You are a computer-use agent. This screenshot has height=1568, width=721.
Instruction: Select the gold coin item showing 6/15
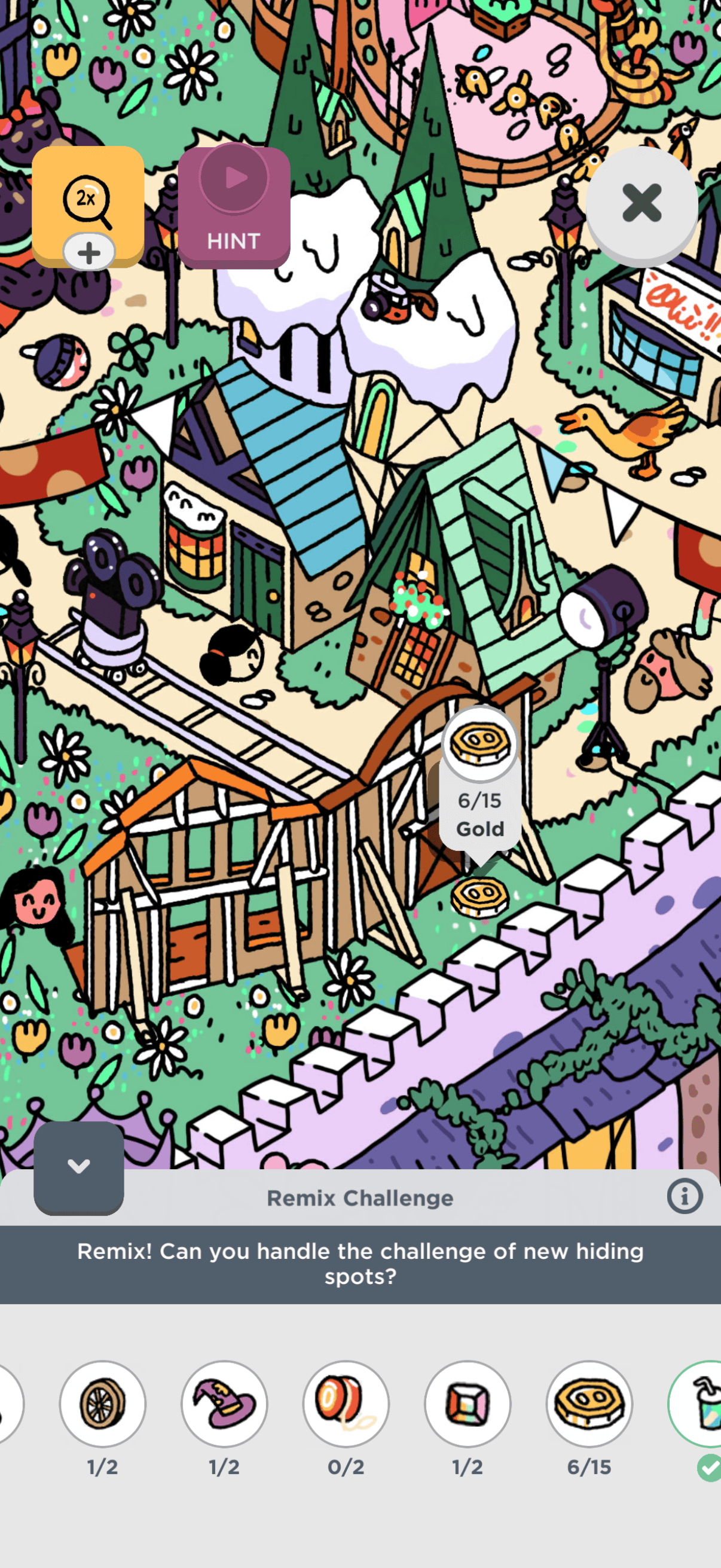589,1403
